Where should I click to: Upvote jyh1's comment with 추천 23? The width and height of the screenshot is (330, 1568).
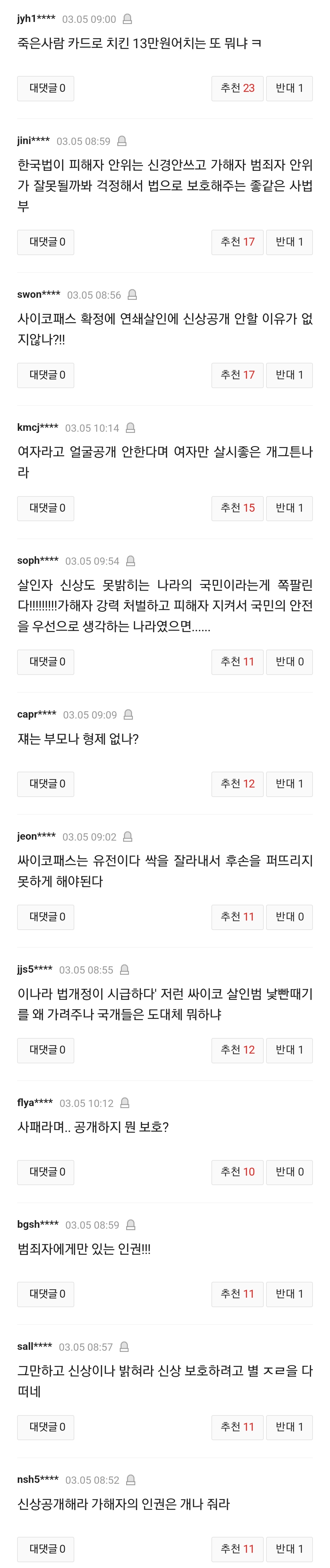237,88
